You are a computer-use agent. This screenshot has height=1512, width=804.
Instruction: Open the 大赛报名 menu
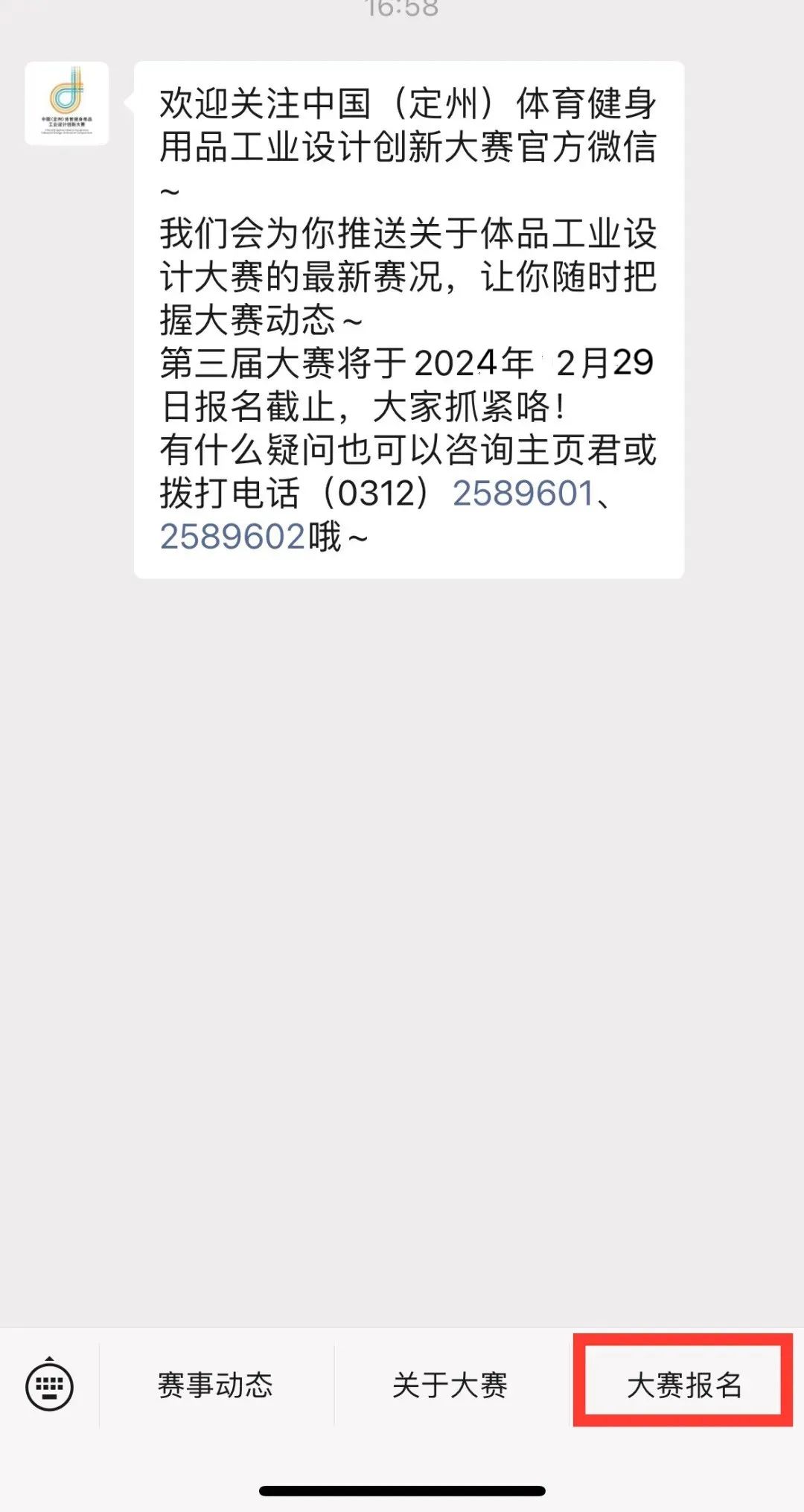tap(683, 1385)
